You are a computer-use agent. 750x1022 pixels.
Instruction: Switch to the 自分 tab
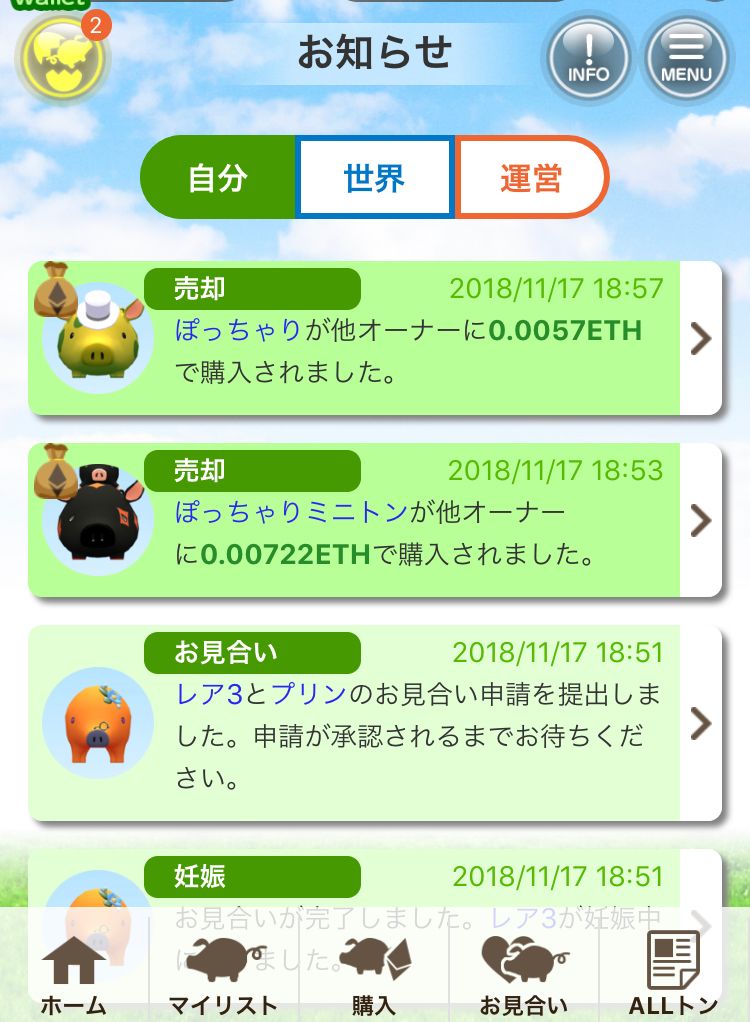coord(218,178)
